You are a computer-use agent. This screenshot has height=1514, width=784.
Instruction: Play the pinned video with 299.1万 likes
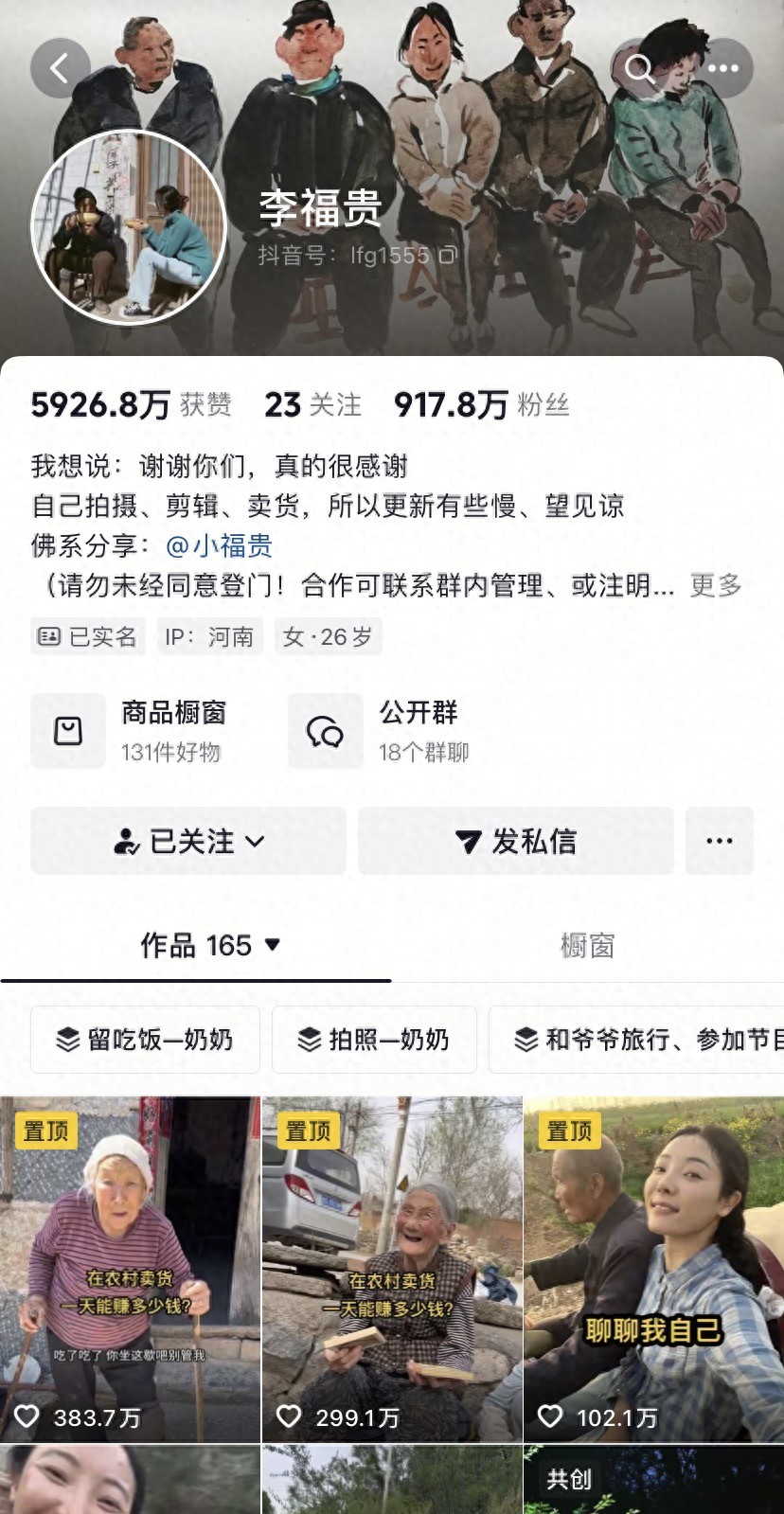(x=392, y=1269)
